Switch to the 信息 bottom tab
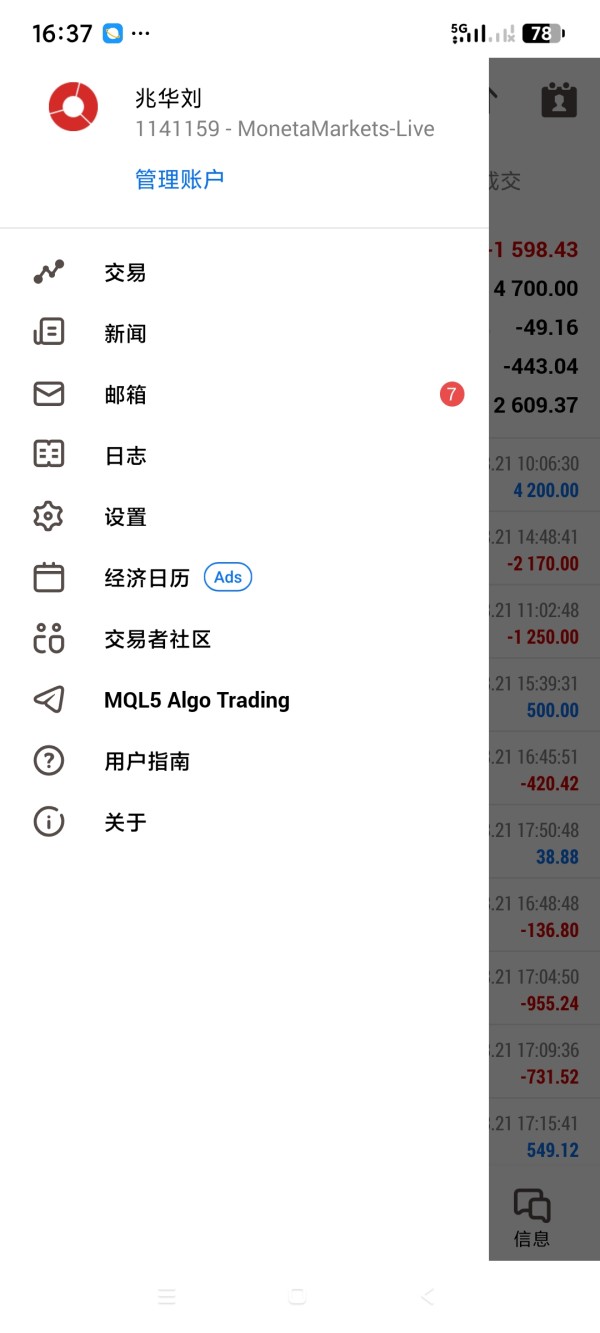 tap(532, 1217)
